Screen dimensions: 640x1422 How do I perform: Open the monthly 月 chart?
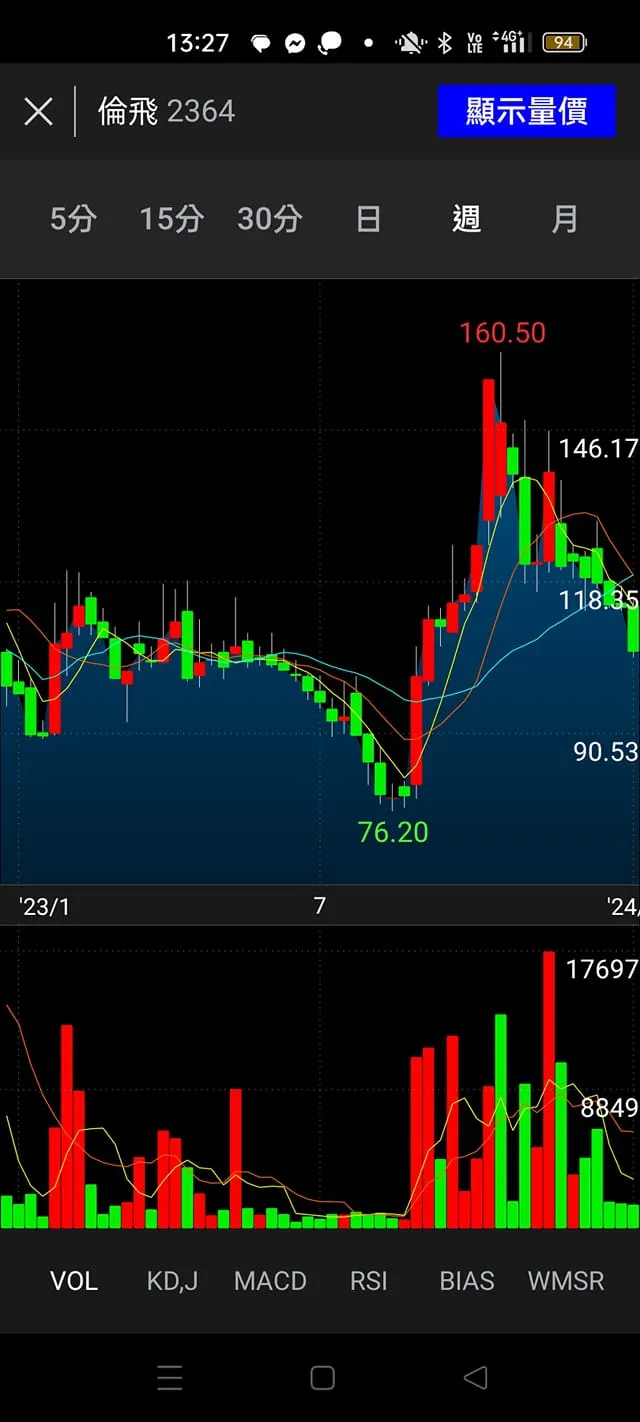point(564,219)
